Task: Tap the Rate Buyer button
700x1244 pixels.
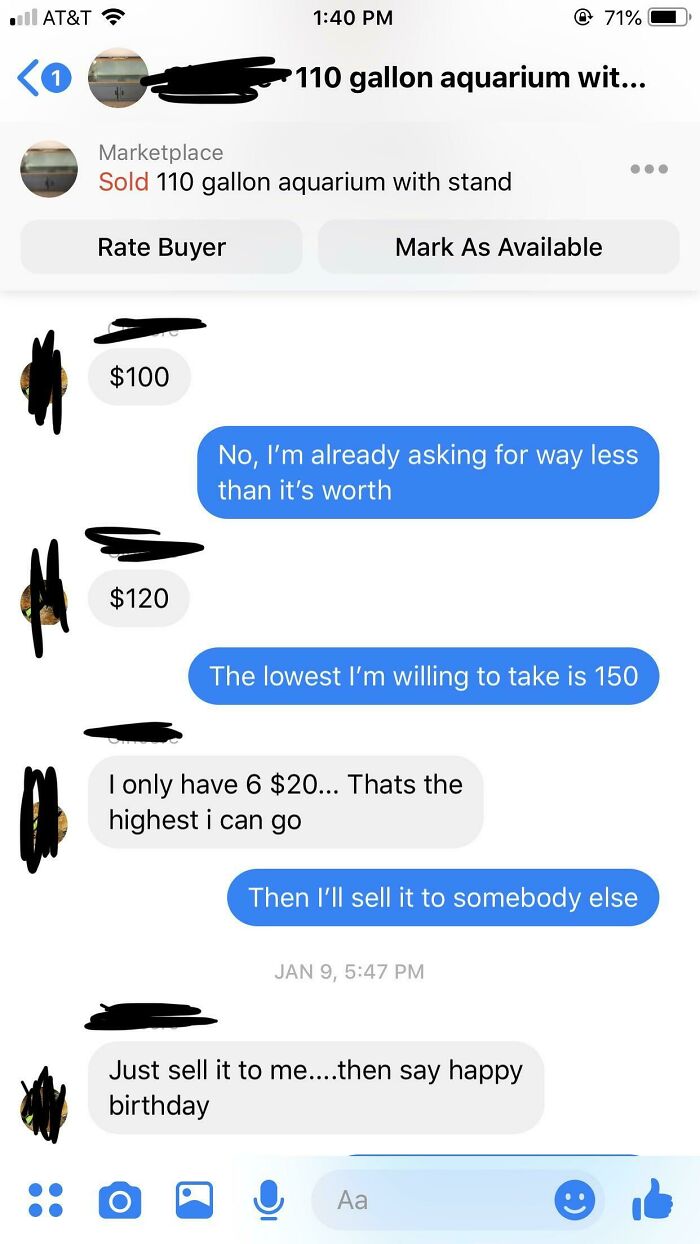Action: [161, 247]
